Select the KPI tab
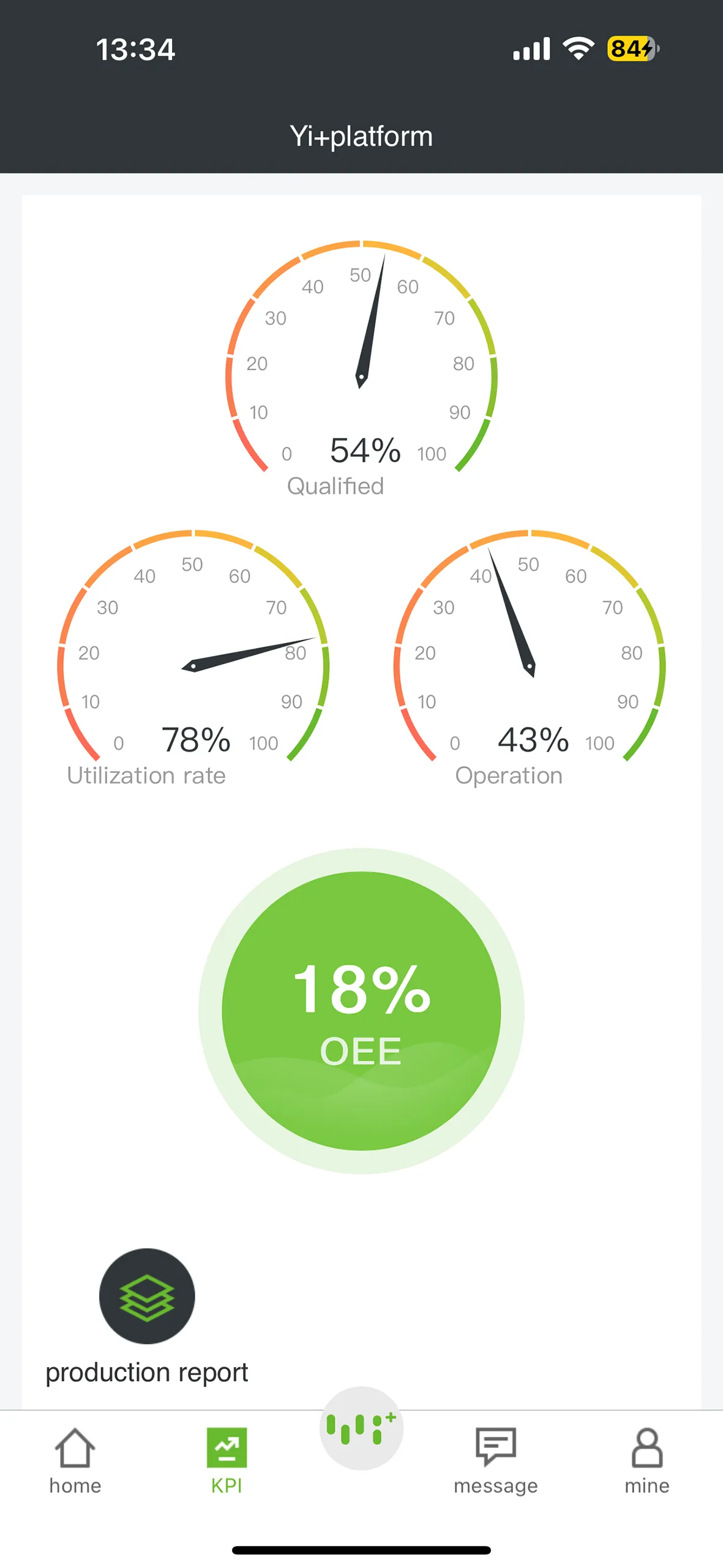This screenshot has width=723, height=1568. [x=227, y=1460]
